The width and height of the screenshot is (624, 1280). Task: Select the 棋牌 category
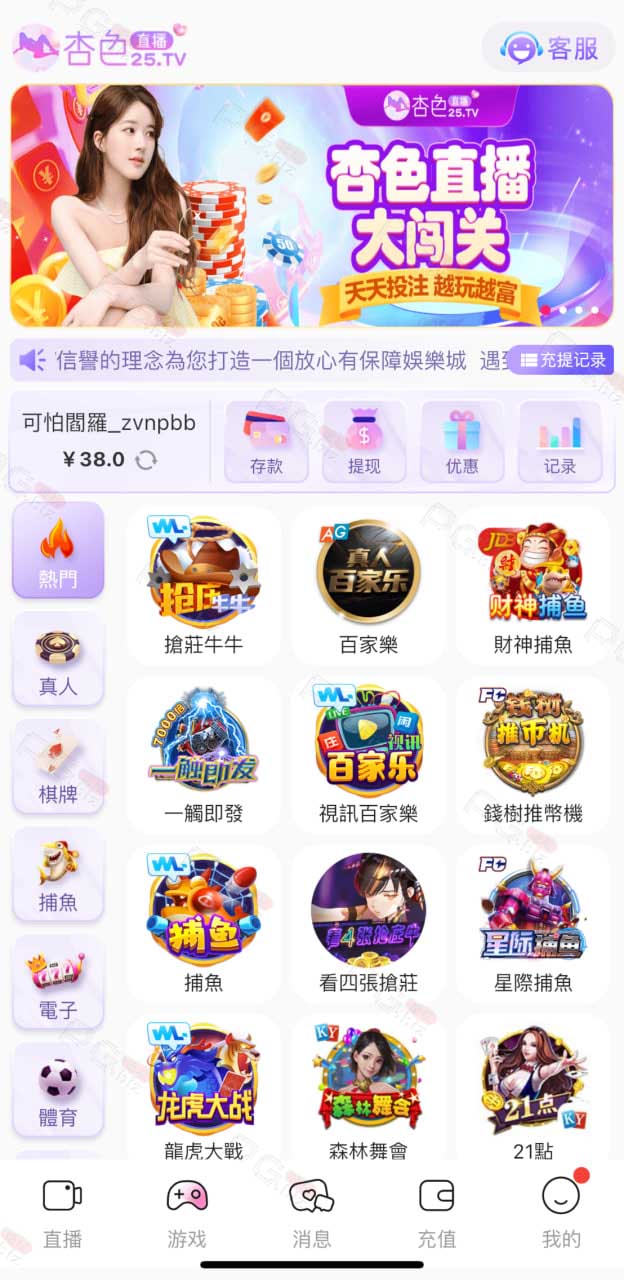pyautogui.click(x=58, y=767)
